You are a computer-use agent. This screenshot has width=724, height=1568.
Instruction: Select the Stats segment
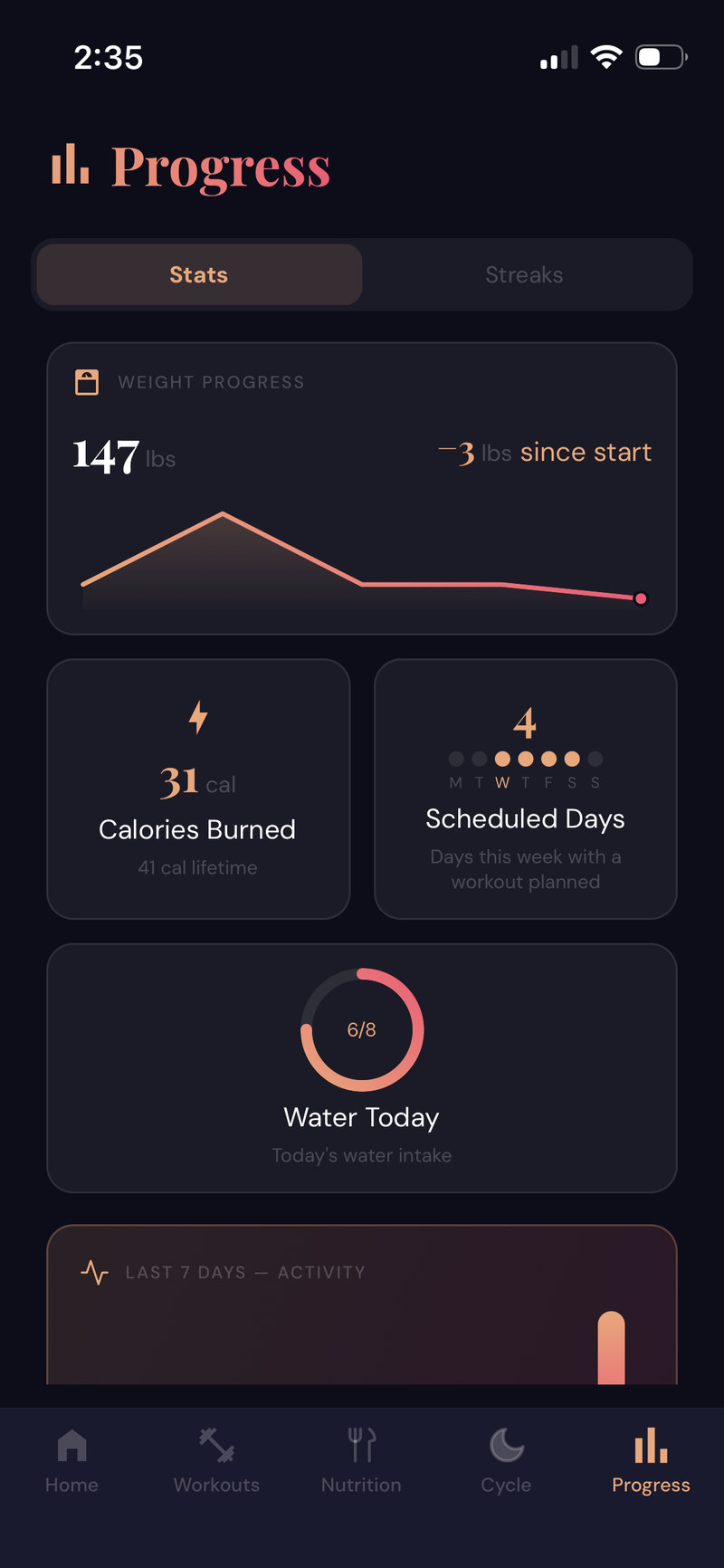tap(199, 274)
